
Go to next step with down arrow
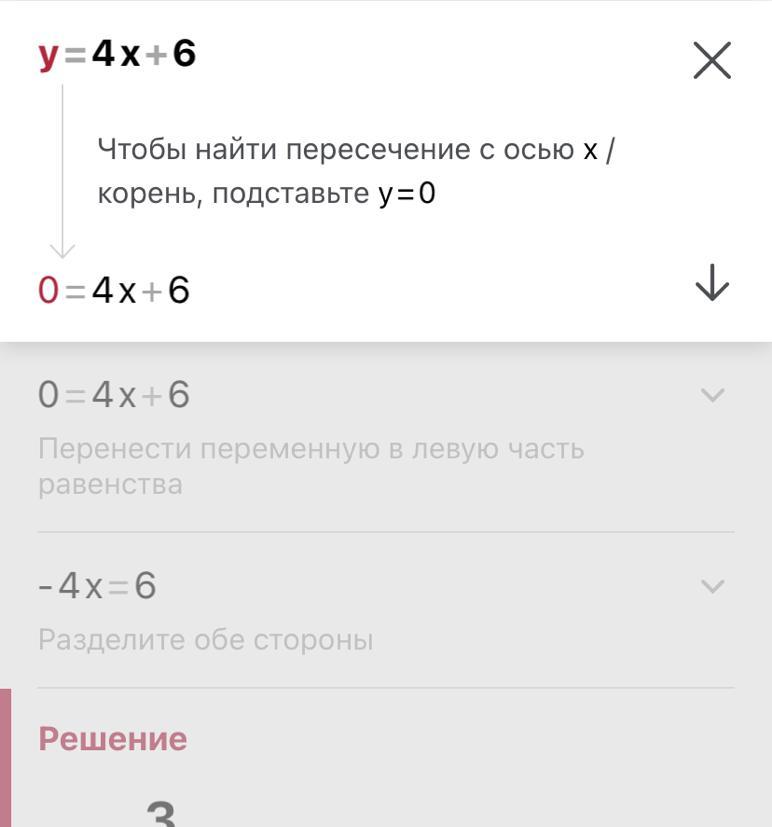[712, 284]
